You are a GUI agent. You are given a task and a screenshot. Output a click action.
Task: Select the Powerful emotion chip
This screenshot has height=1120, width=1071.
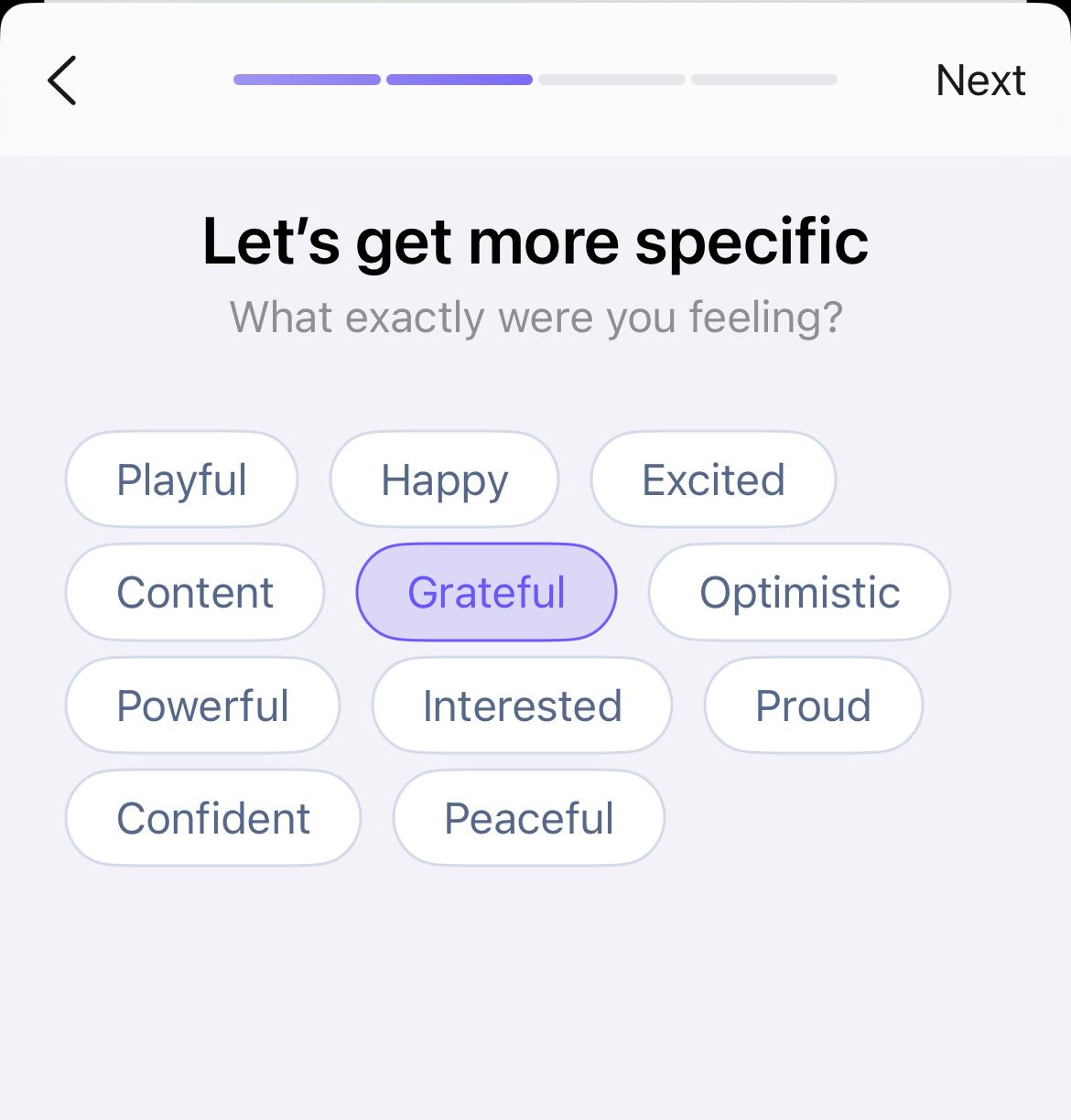(202, 705)
